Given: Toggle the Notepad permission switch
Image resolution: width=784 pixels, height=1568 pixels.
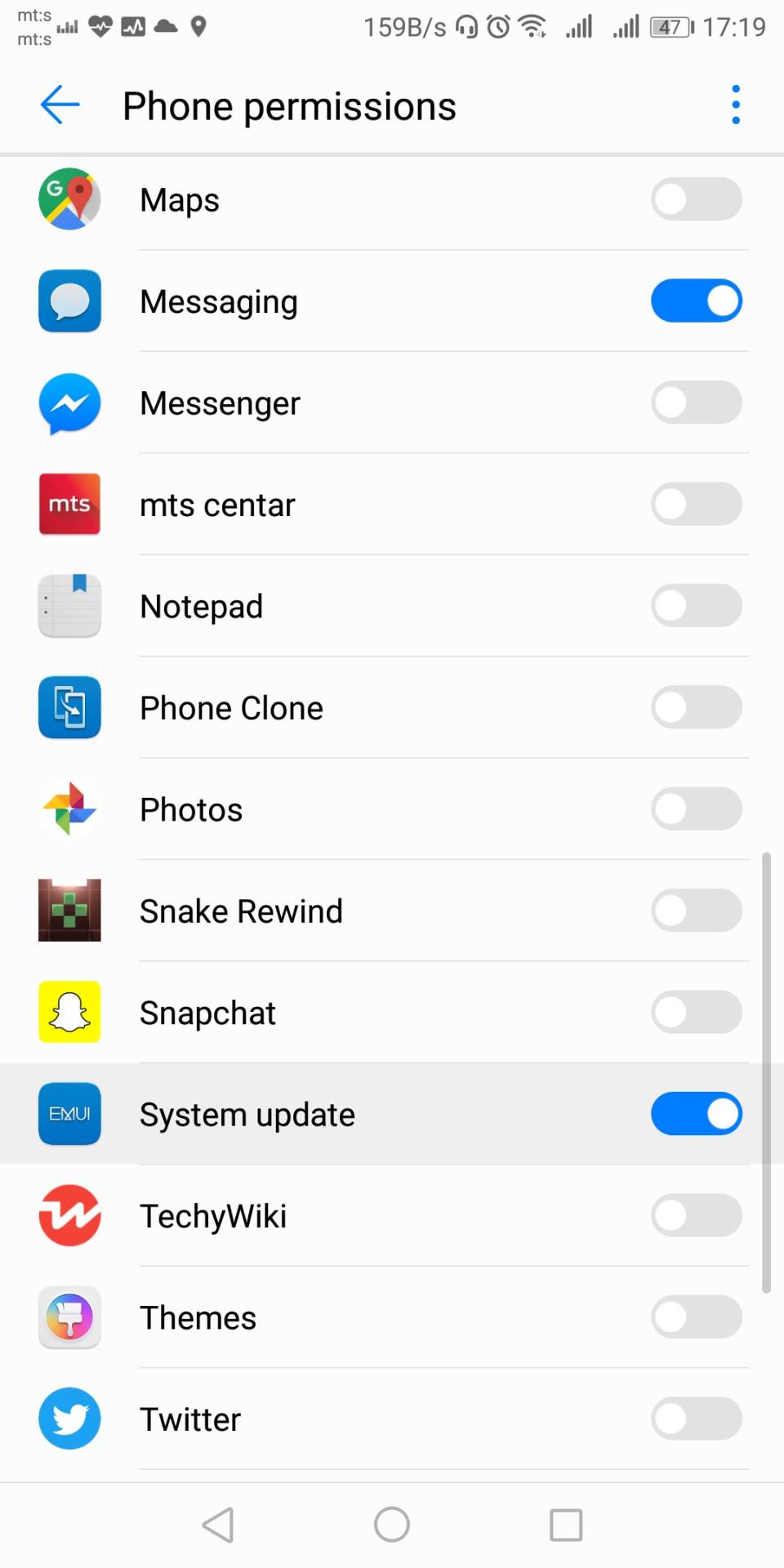Looking at the screenshot, I should coord(696,606).
